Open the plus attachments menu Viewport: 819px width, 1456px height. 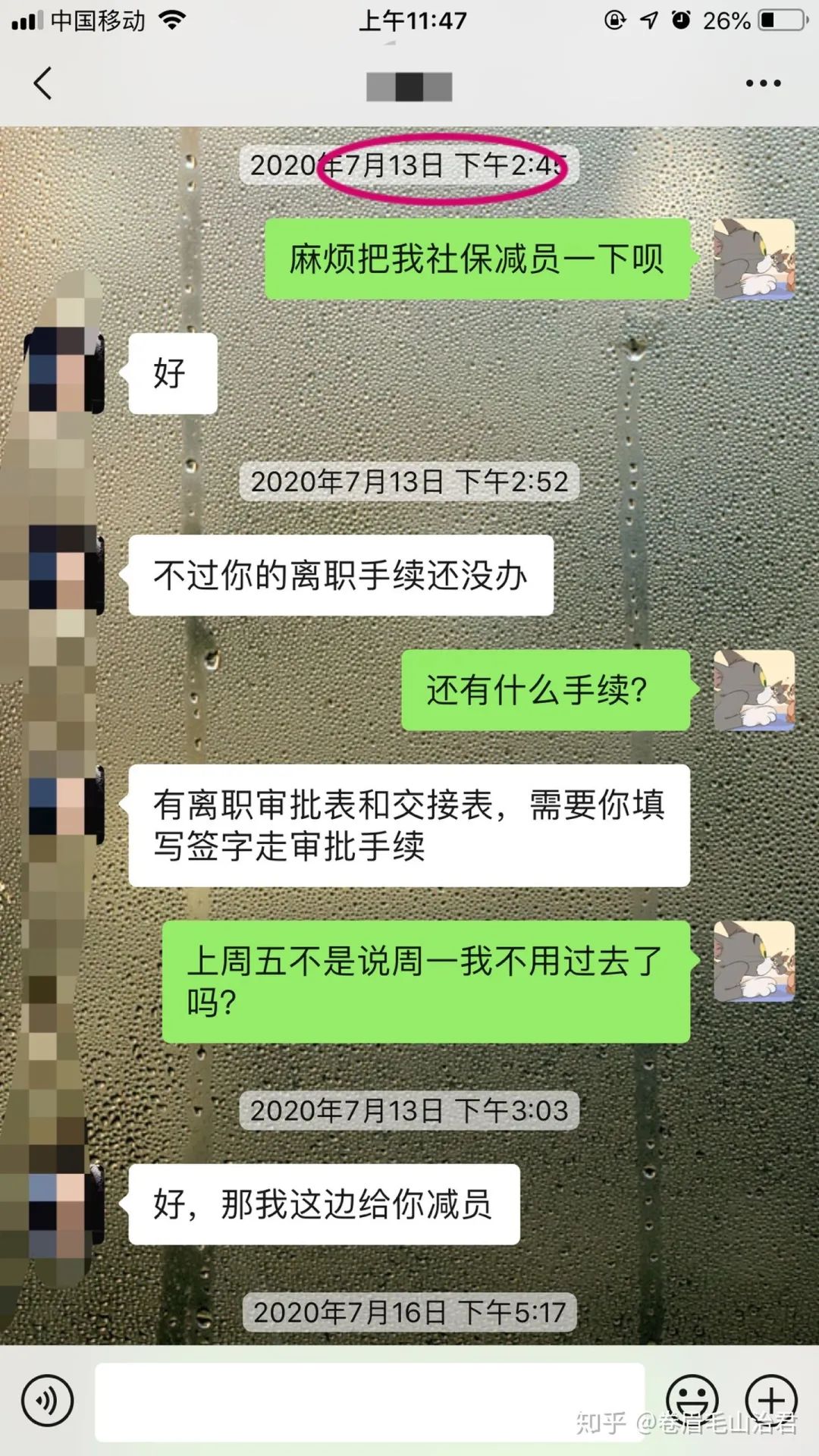pyautogui.click(x=771, y=1401)
